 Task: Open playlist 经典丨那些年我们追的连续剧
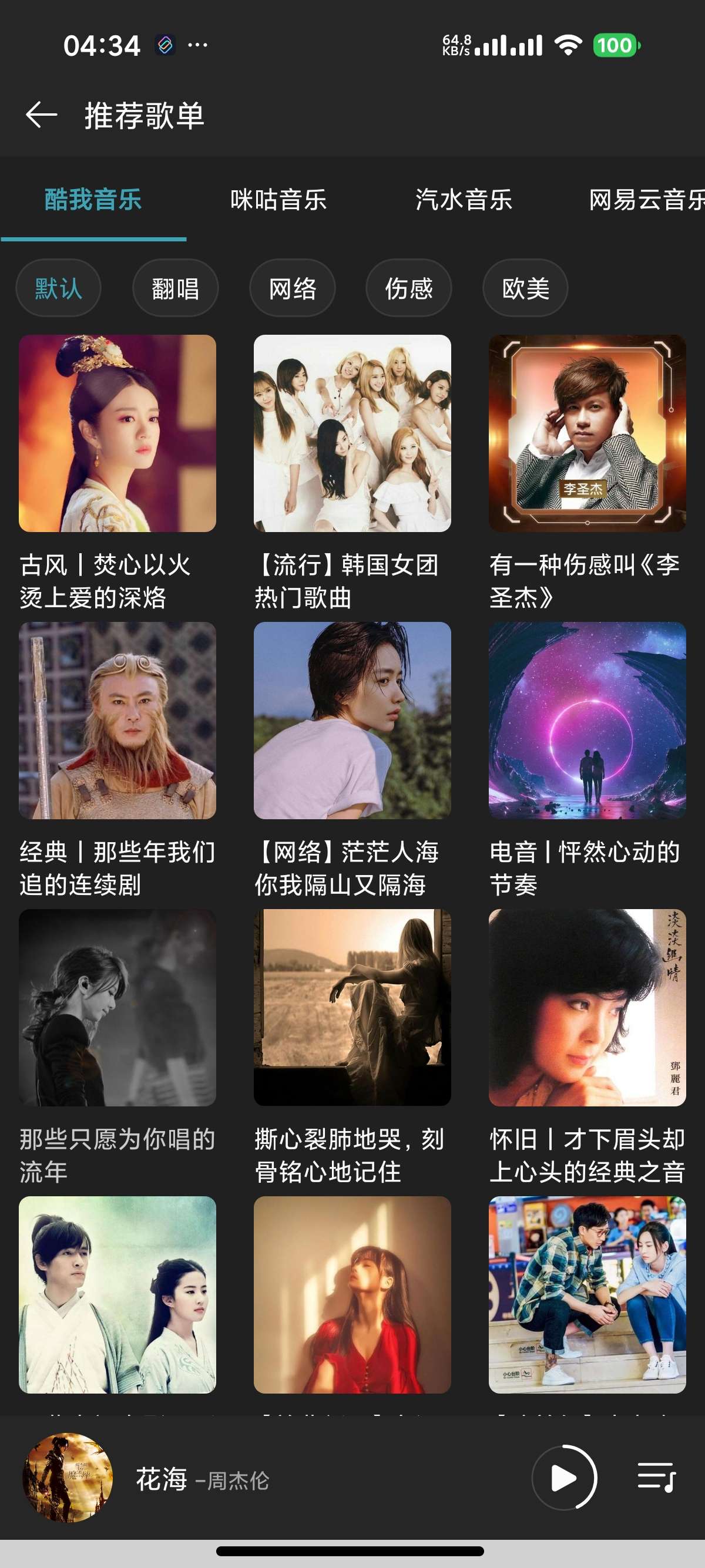tap(117, 721)
